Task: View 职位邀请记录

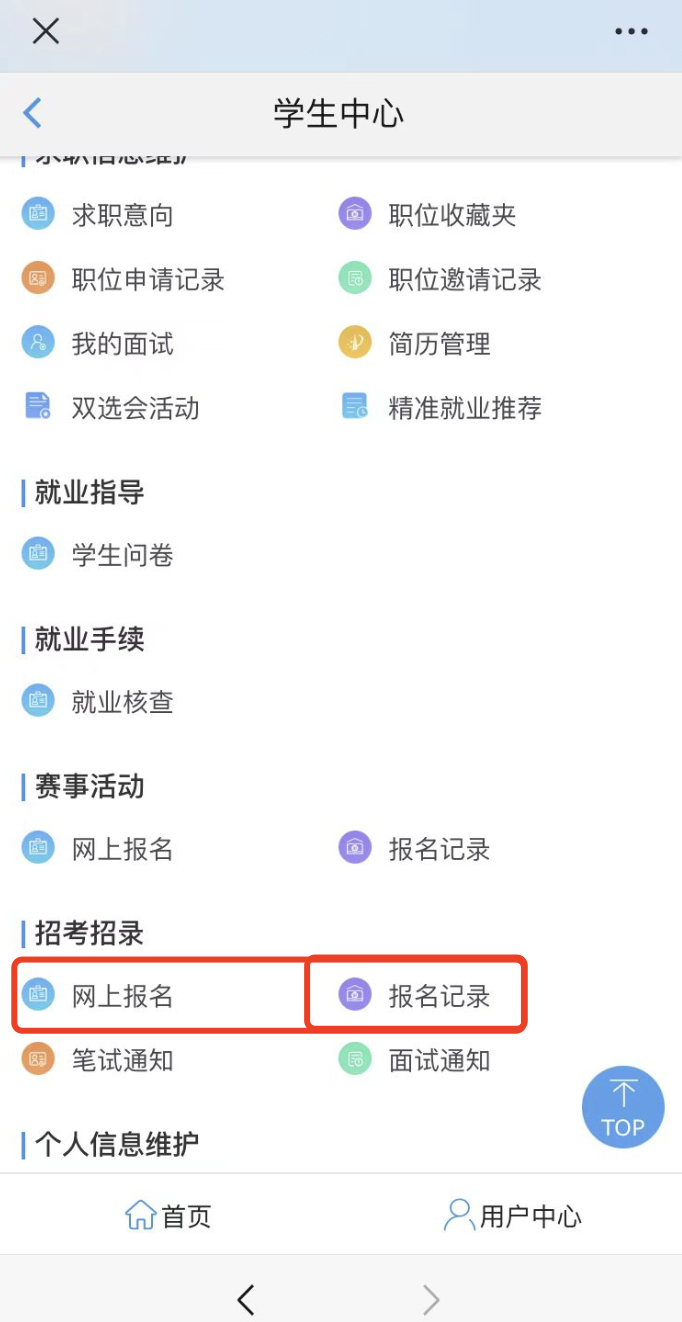Action: click(464, 280)
